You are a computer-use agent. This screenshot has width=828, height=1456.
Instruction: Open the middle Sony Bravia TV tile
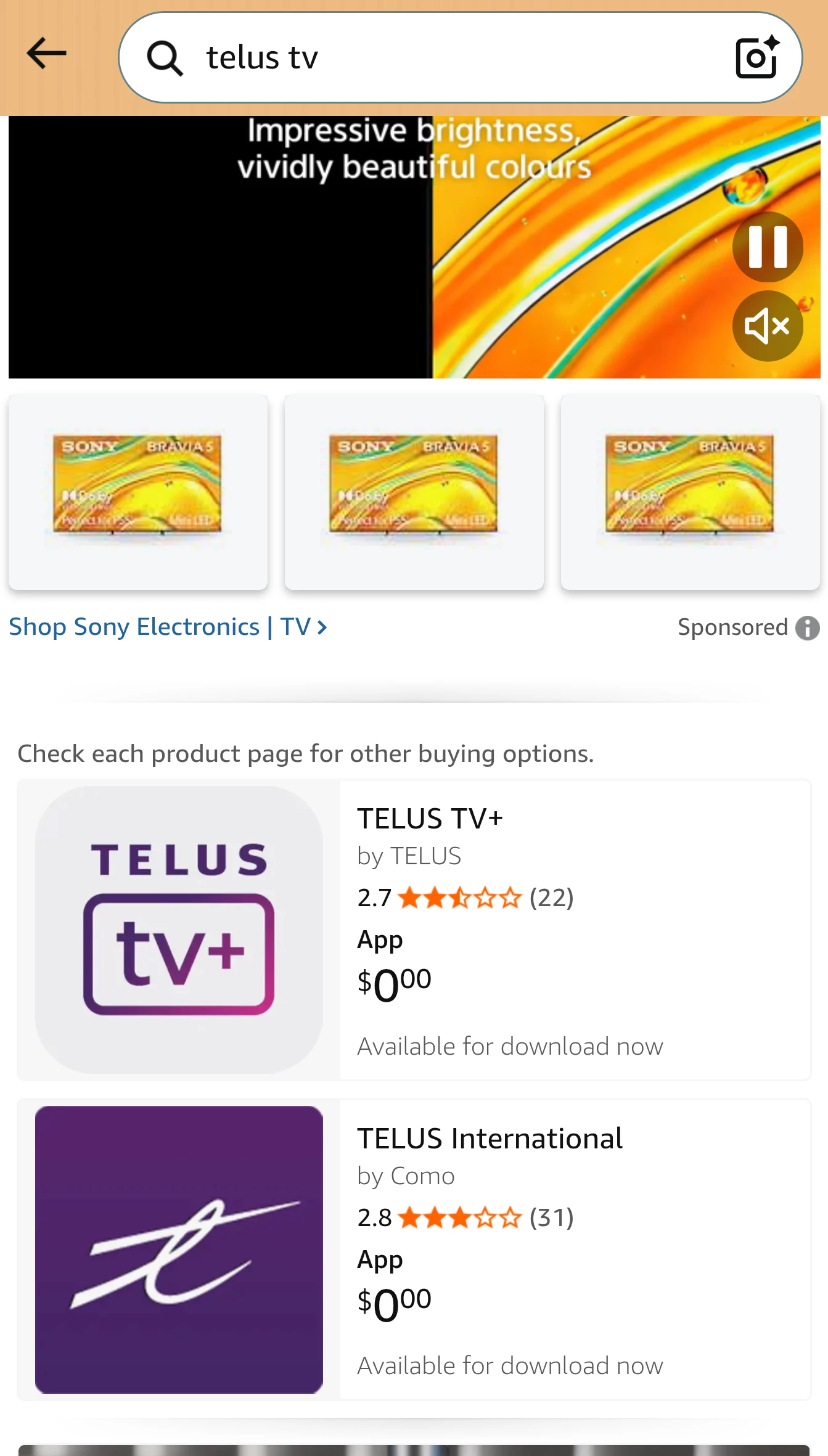pos(414,492)
